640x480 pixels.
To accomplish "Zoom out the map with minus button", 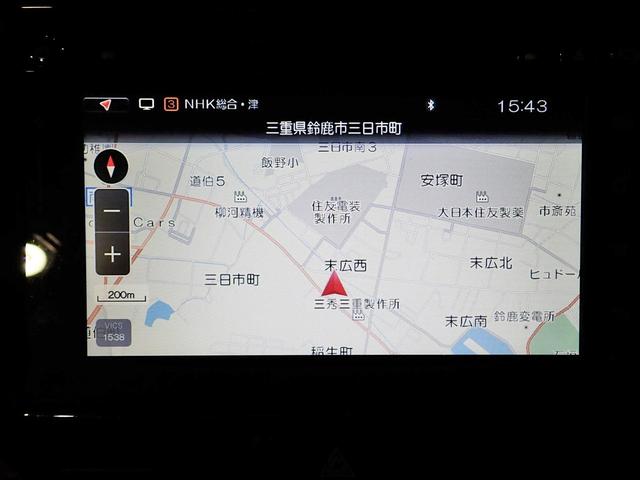I will [112, 211].
